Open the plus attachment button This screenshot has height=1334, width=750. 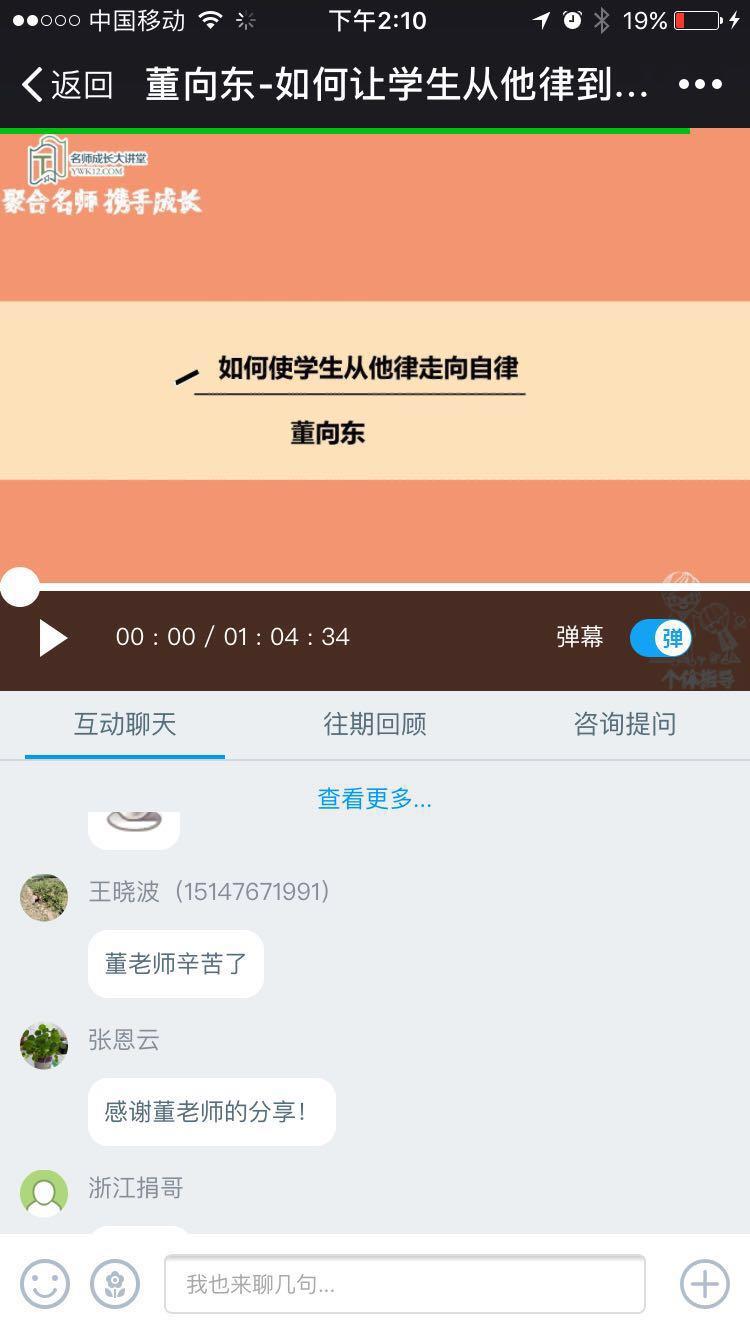705,1284
